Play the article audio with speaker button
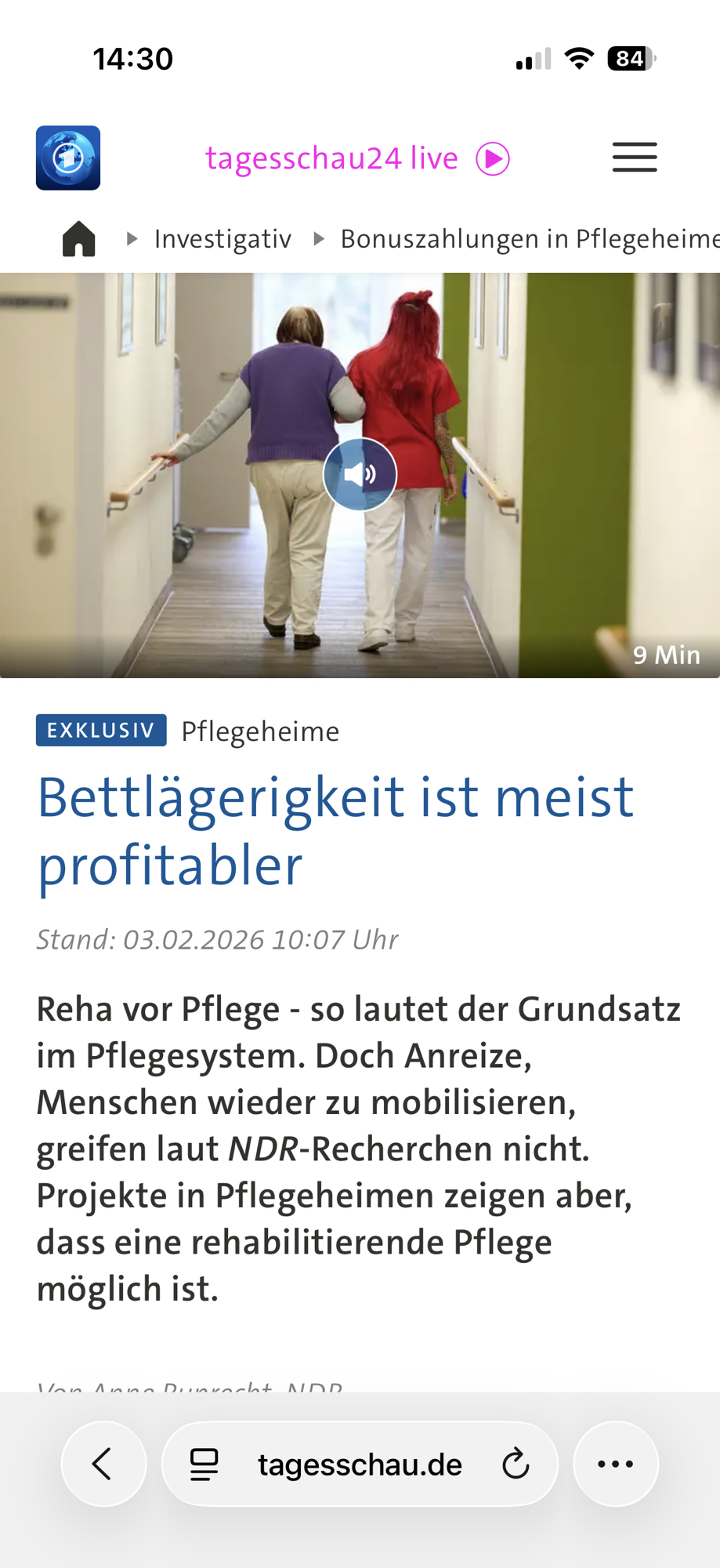Screen dimensions: 720x1568 [360, 474]
